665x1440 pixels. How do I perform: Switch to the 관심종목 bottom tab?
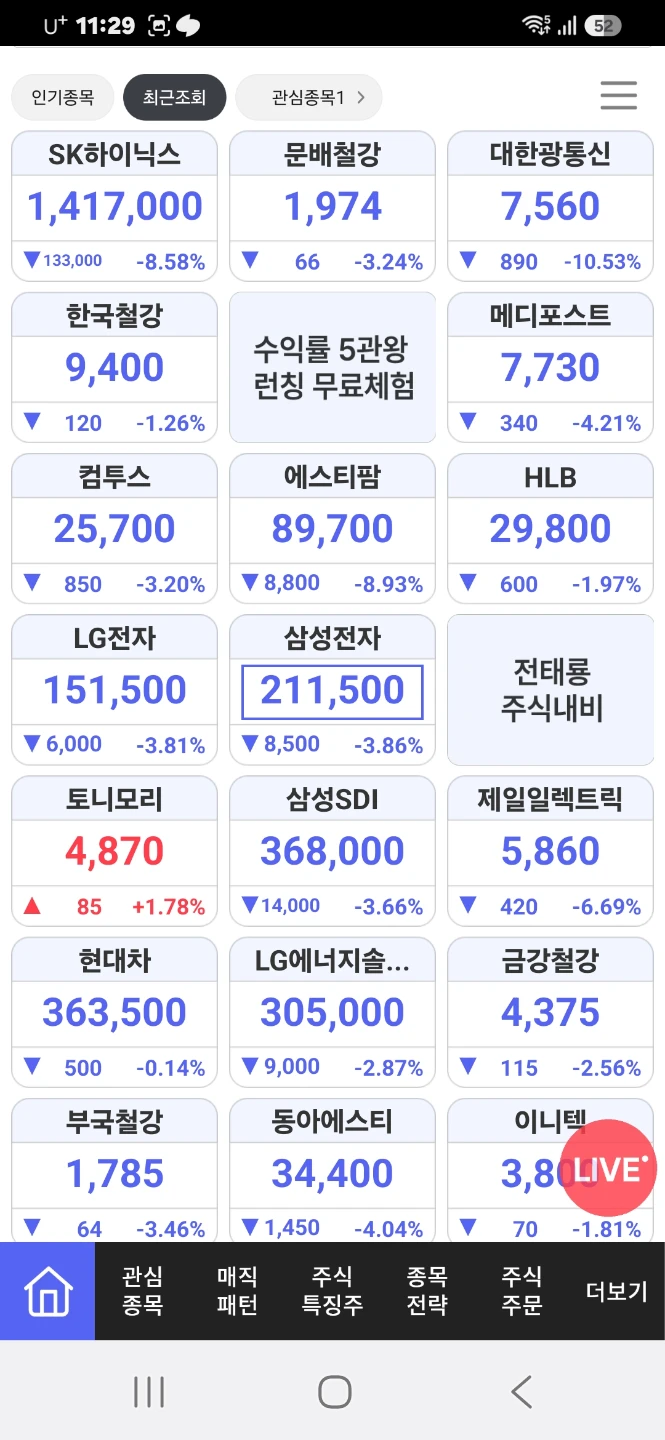coord(142,1291)
